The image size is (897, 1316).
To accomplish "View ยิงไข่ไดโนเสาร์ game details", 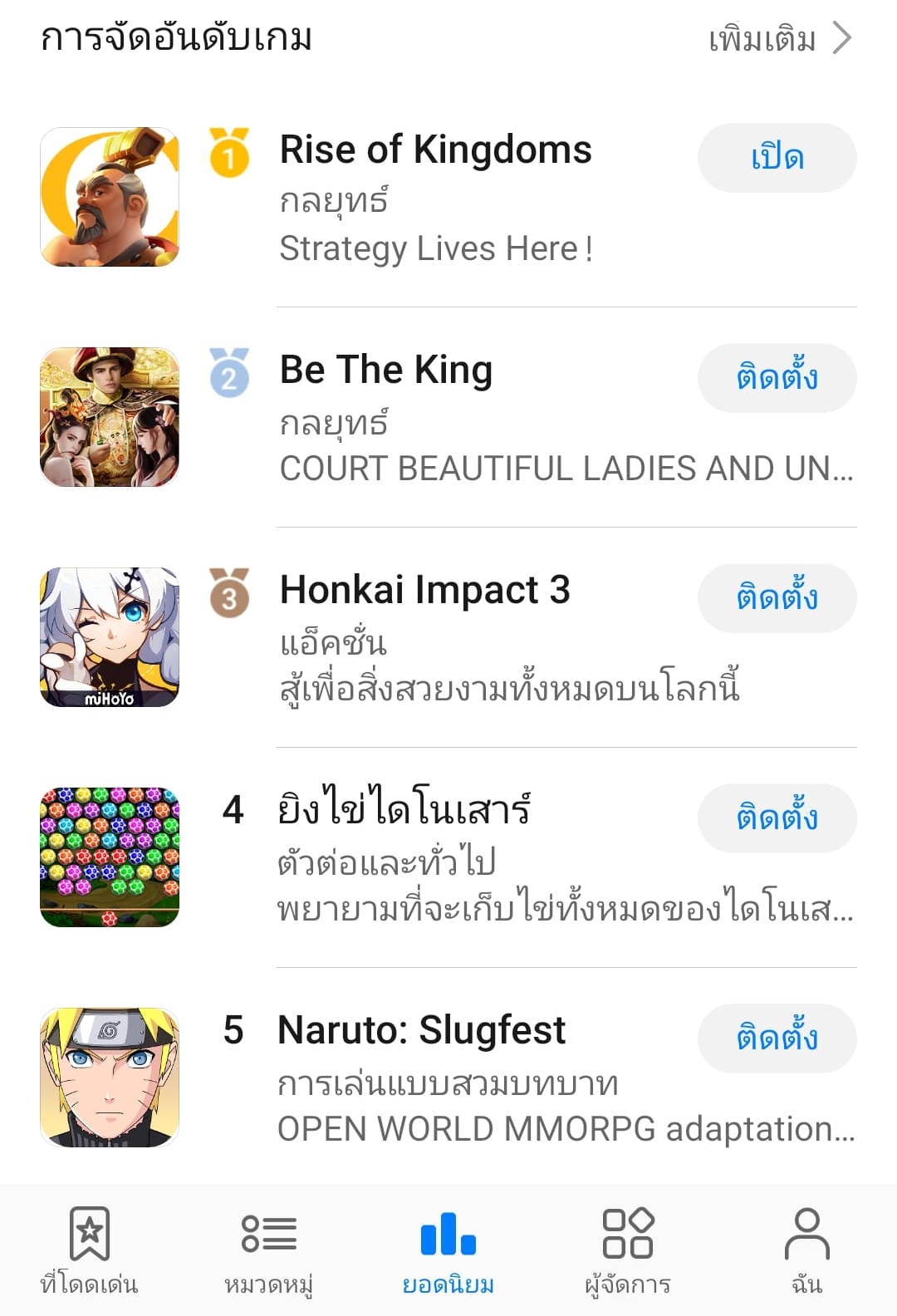I will [404, 811].
